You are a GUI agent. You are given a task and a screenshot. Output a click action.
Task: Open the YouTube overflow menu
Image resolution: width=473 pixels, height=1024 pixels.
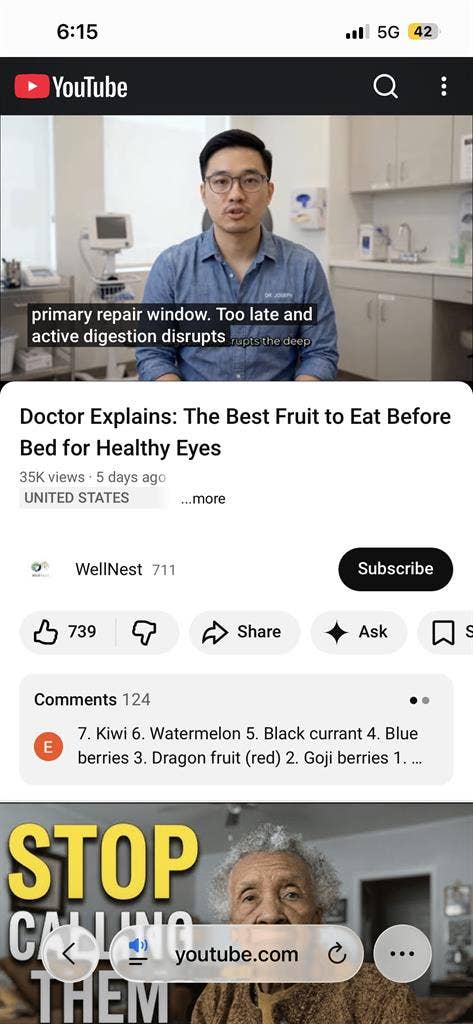coord(444,86)
